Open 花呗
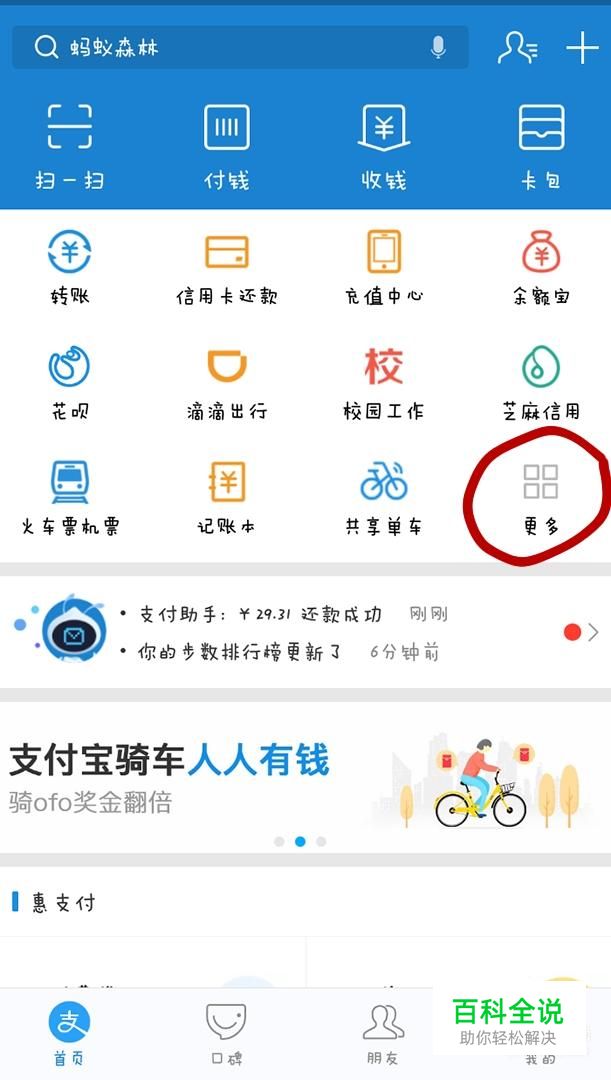Viewport: 611px width, 1080px height. (x=70, y=380)
